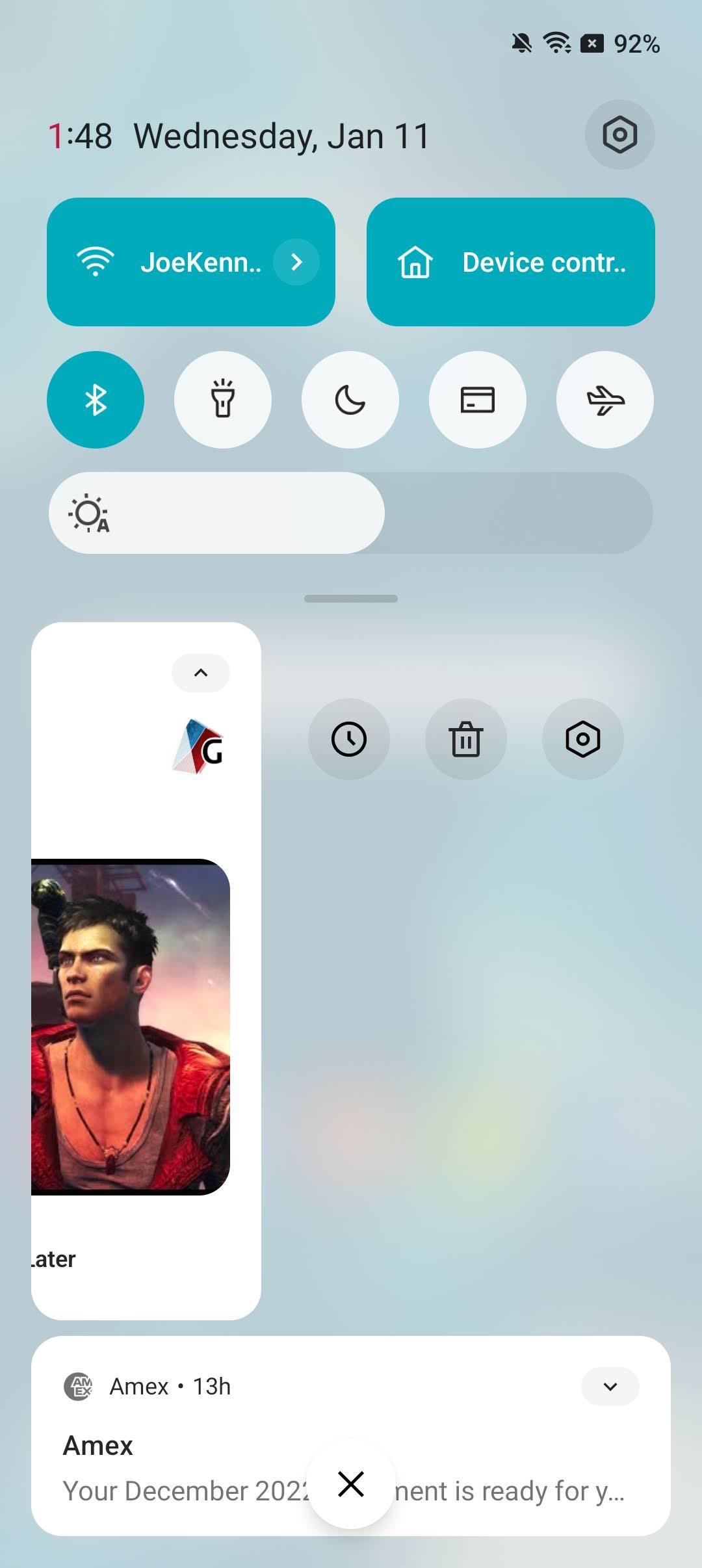Tap the brightness slider bar
Viewport: 702px width, 1568px height.
(x=351, y=513)
